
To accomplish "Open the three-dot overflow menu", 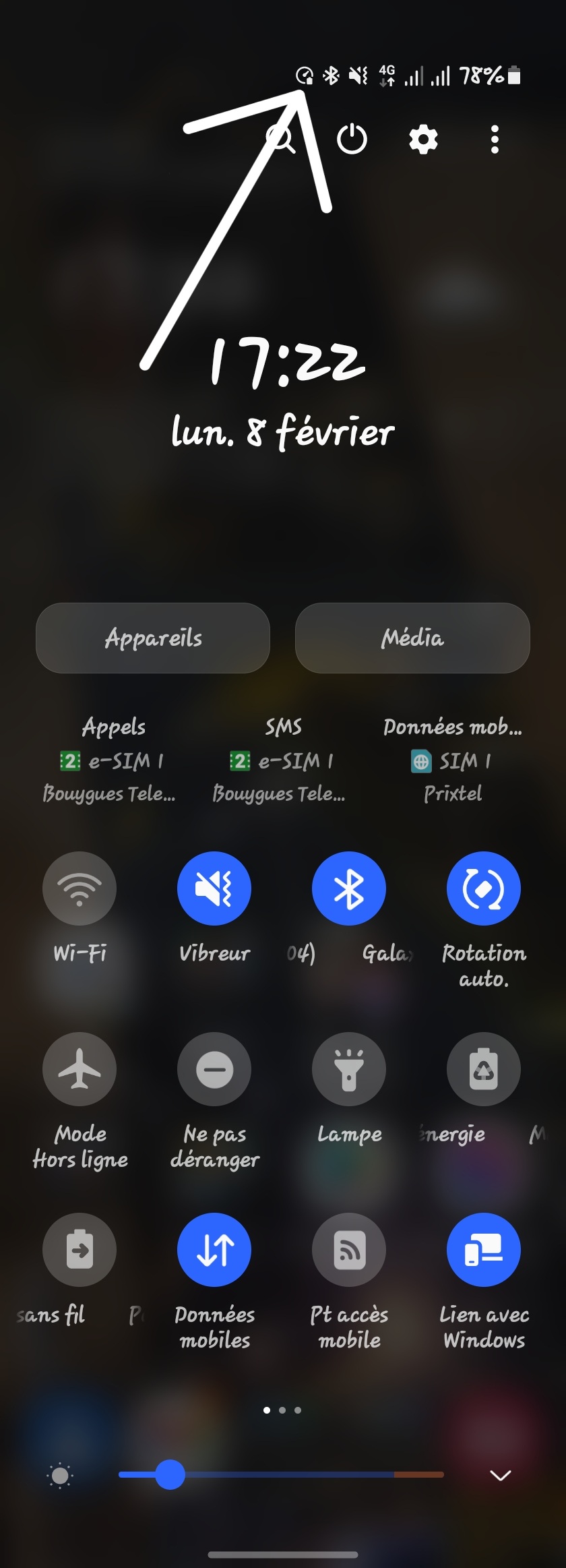I will tap(495, 140).
